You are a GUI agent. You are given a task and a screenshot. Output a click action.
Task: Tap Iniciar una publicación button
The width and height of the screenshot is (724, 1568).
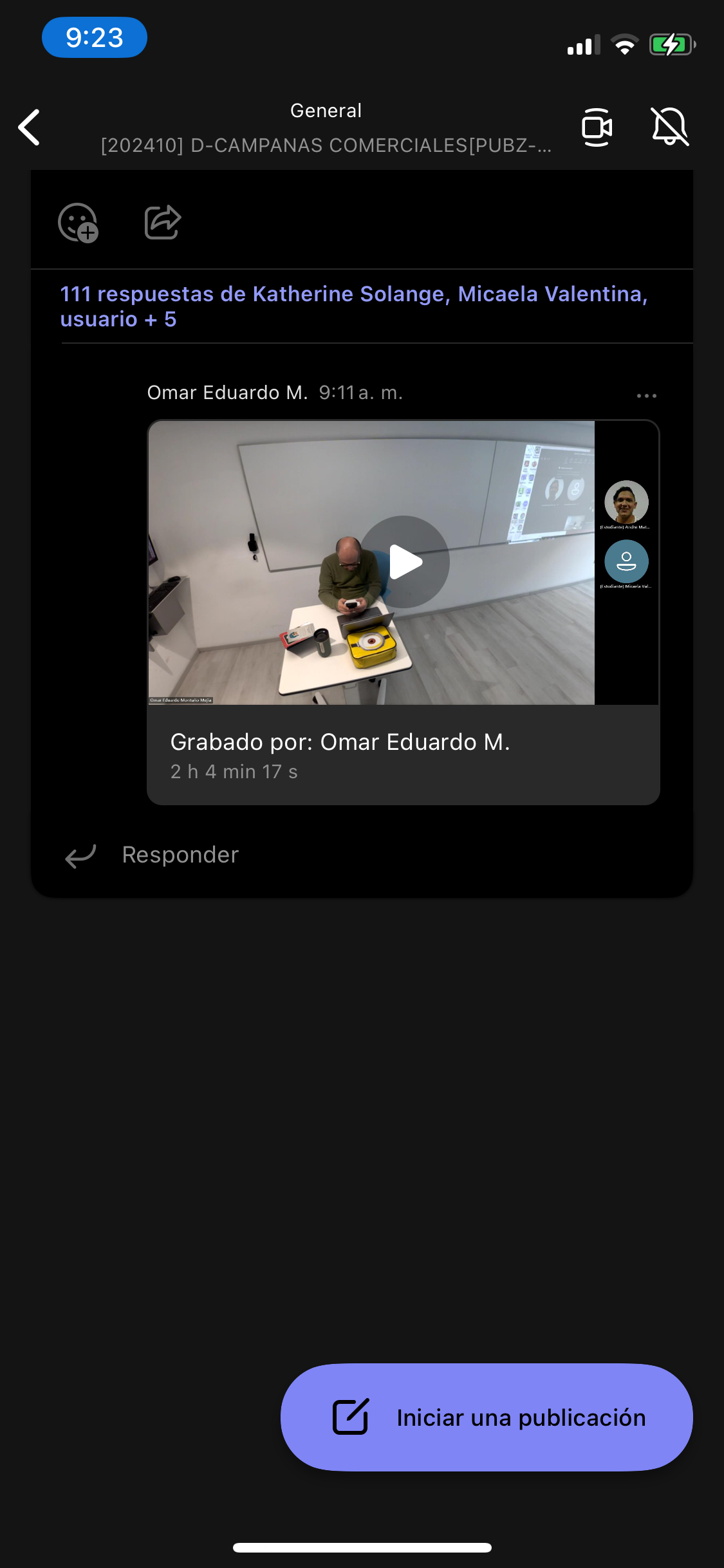click(487, 1417)
